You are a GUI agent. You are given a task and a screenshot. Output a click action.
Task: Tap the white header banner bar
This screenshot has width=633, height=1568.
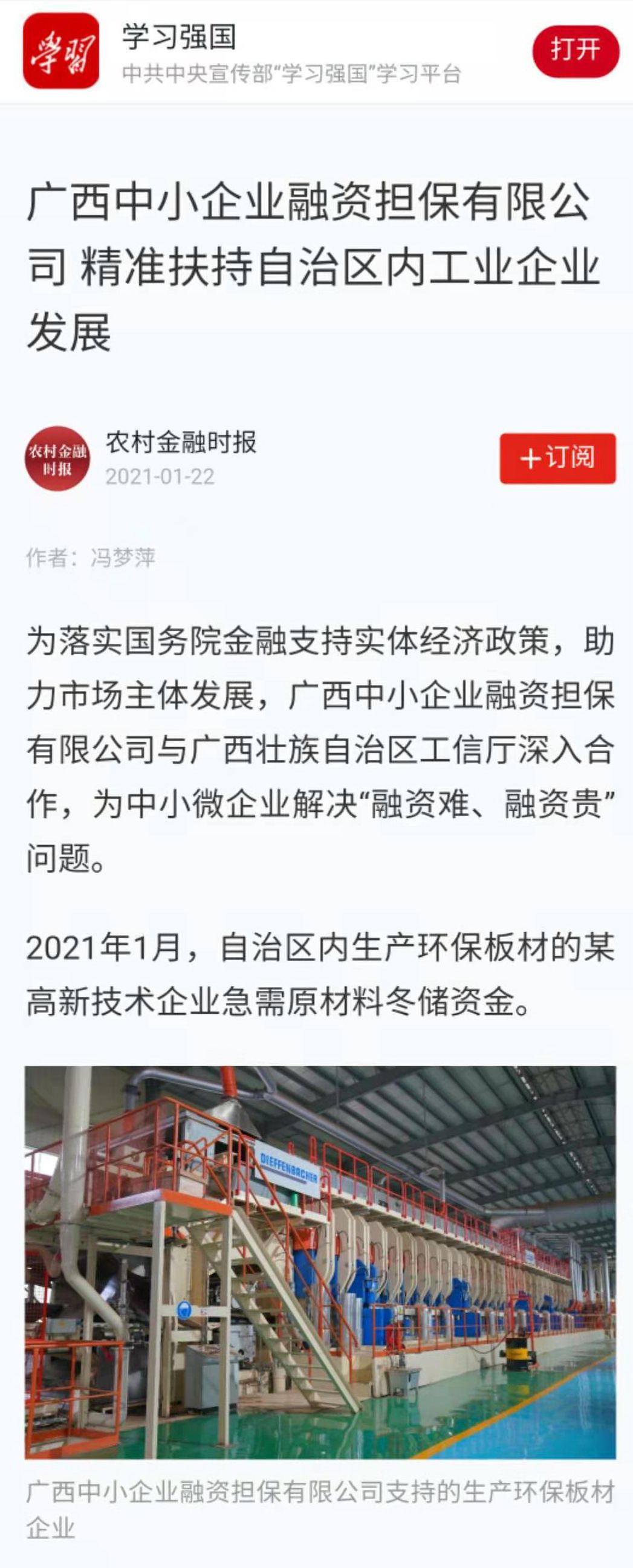tap(317, 52)
